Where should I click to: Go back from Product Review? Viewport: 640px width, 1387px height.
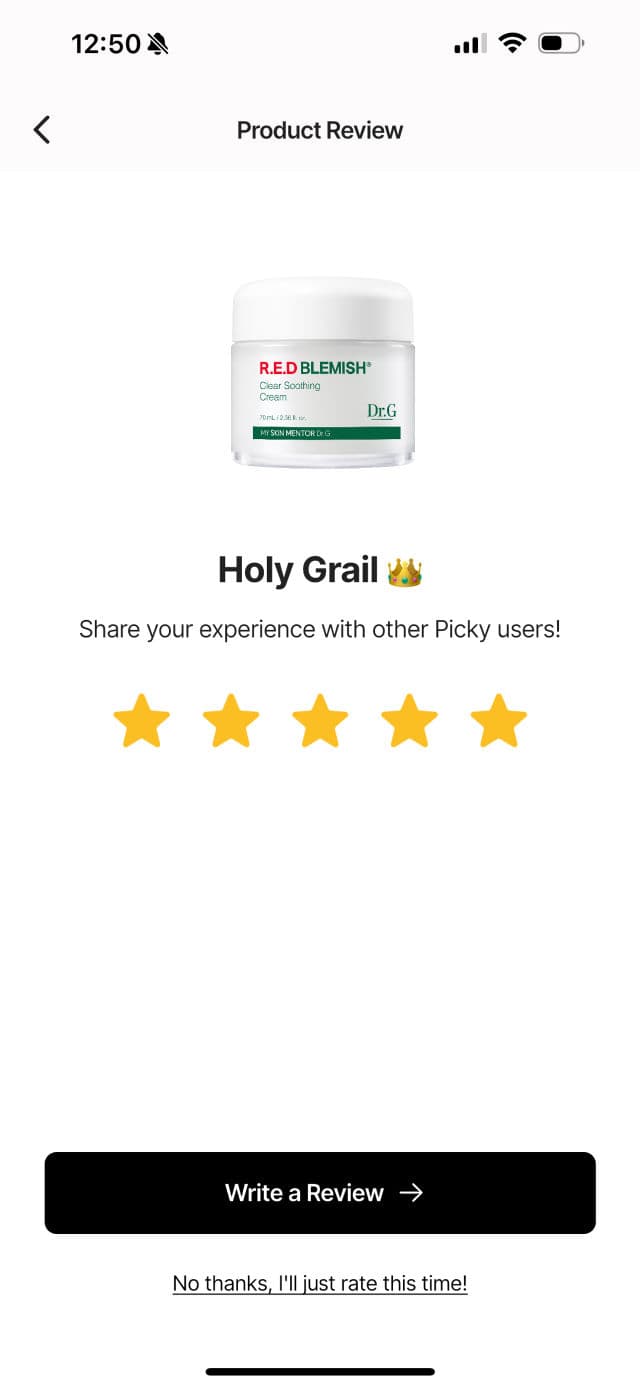41,130
